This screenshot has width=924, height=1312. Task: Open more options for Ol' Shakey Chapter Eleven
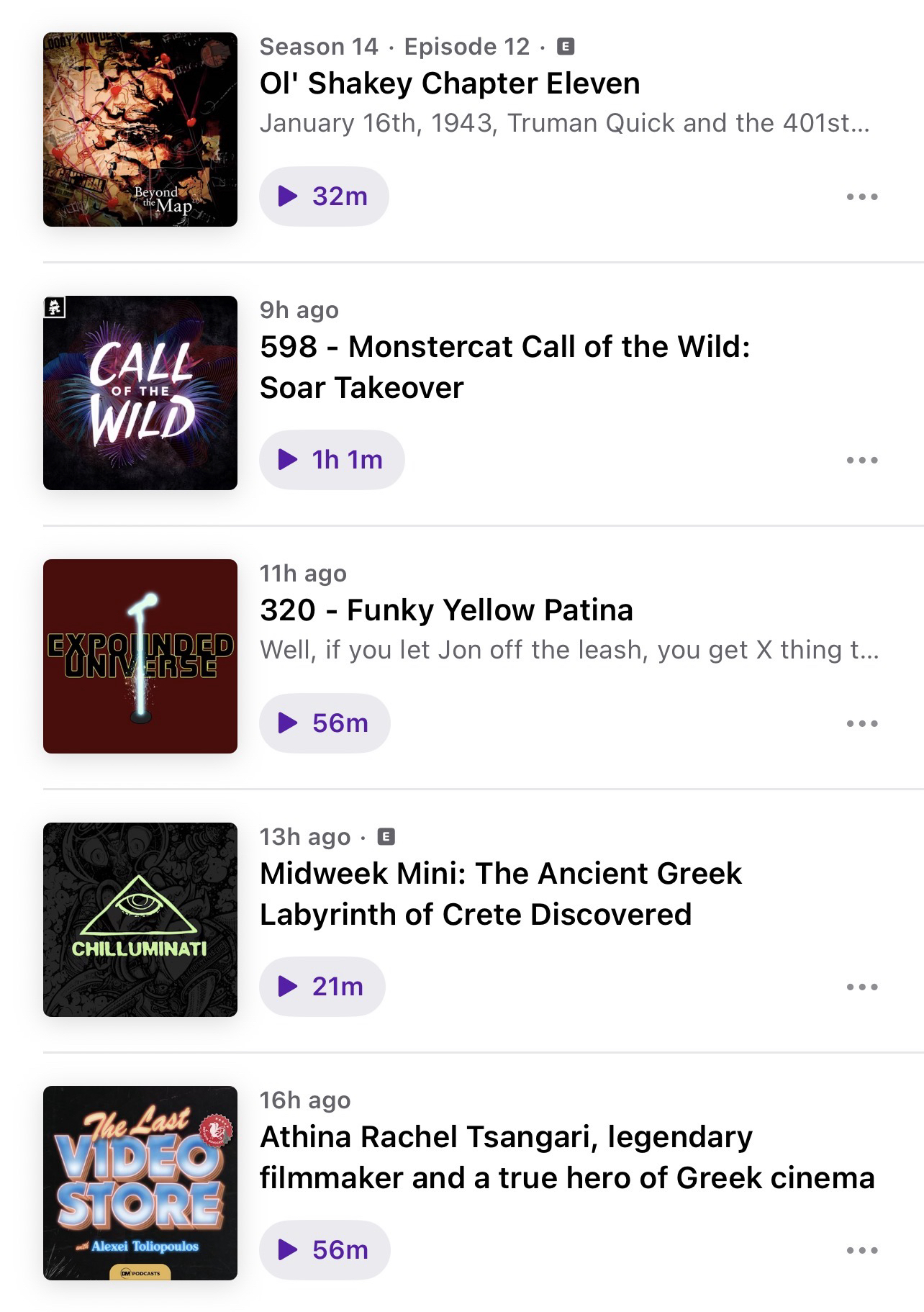(x=862, y=196)
